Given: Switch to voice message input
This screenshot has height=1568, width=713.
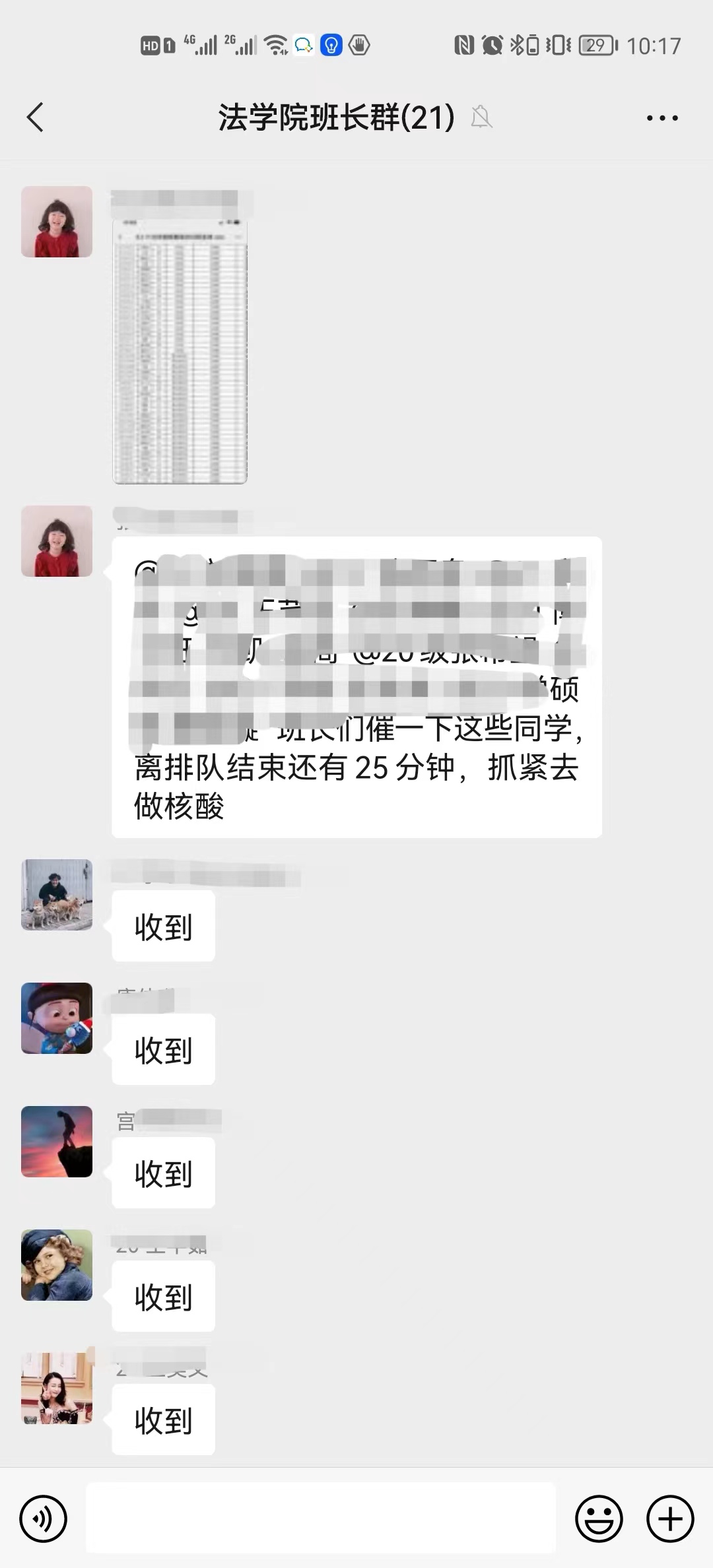Looking at the screenshot, I should tap(44, 1519).
